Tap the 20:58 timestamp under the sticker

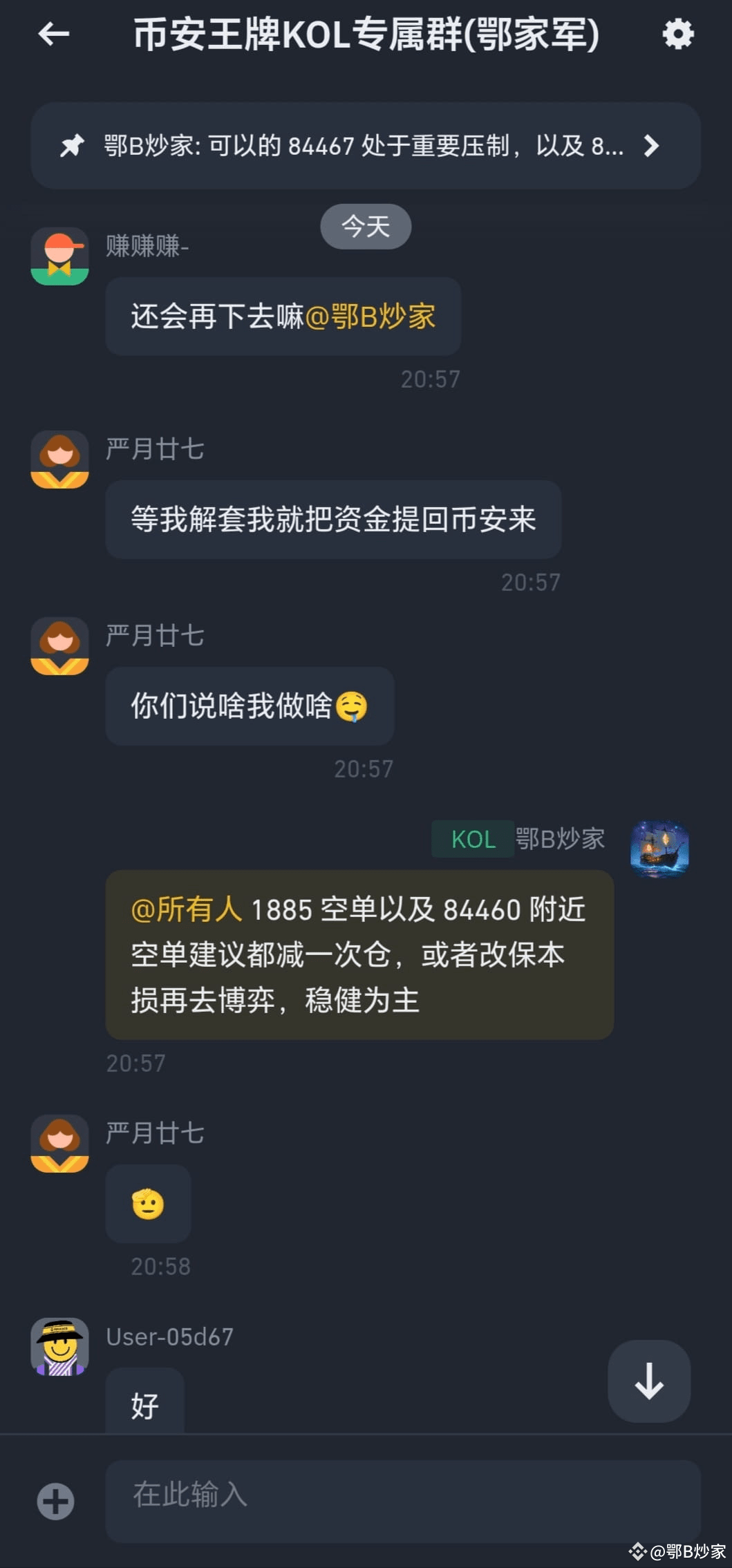click(x=160, y=1265)
